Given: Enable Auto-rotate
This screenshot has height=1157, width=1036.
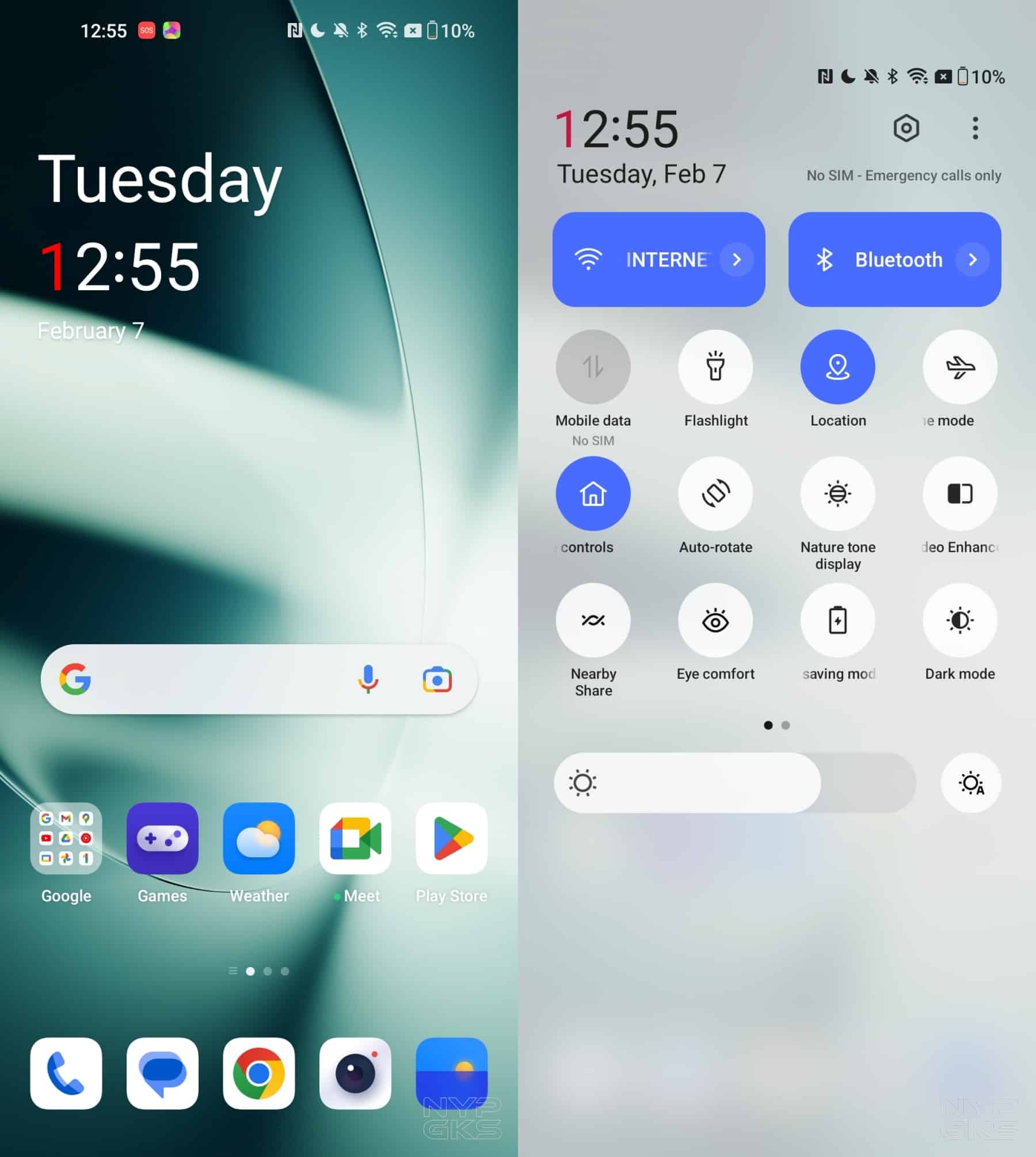Looking at the screenshot, I should pos(715,493).
